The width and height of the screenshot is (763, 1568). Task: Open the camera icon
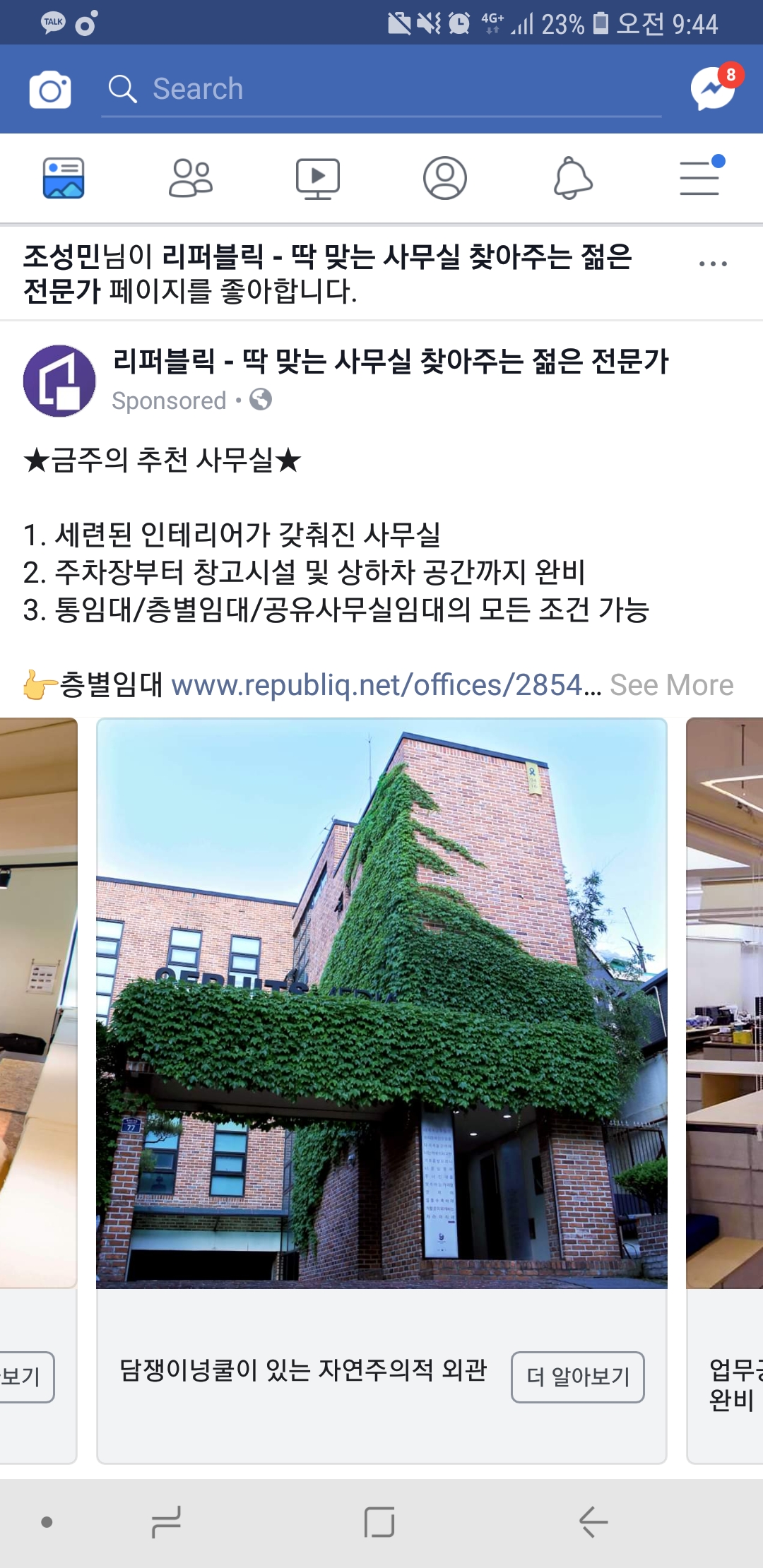pyautogui.click(x=50, y=90)
